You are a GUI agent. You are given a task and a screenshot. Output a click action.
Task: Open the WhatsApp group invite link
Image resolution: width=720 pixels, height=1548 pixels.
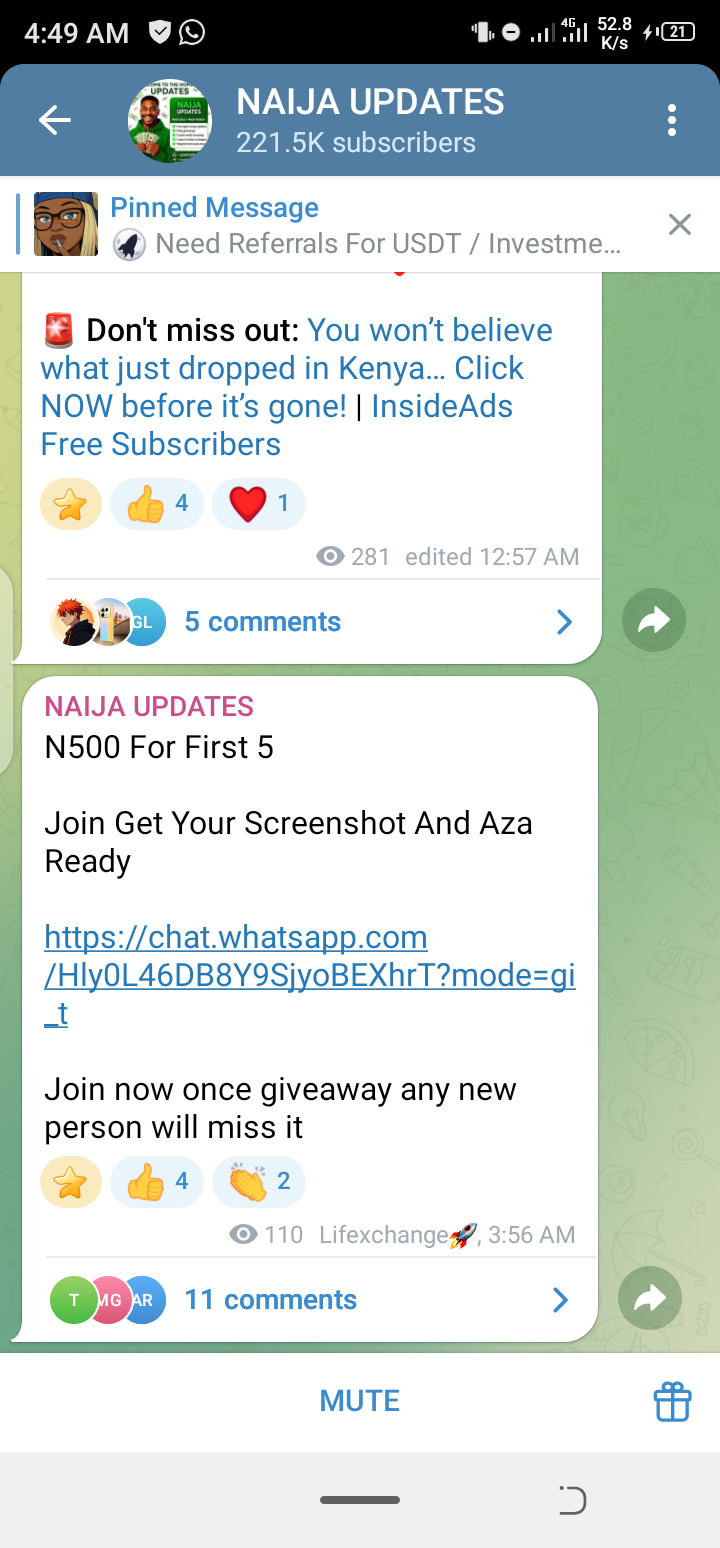pos(310,975)
